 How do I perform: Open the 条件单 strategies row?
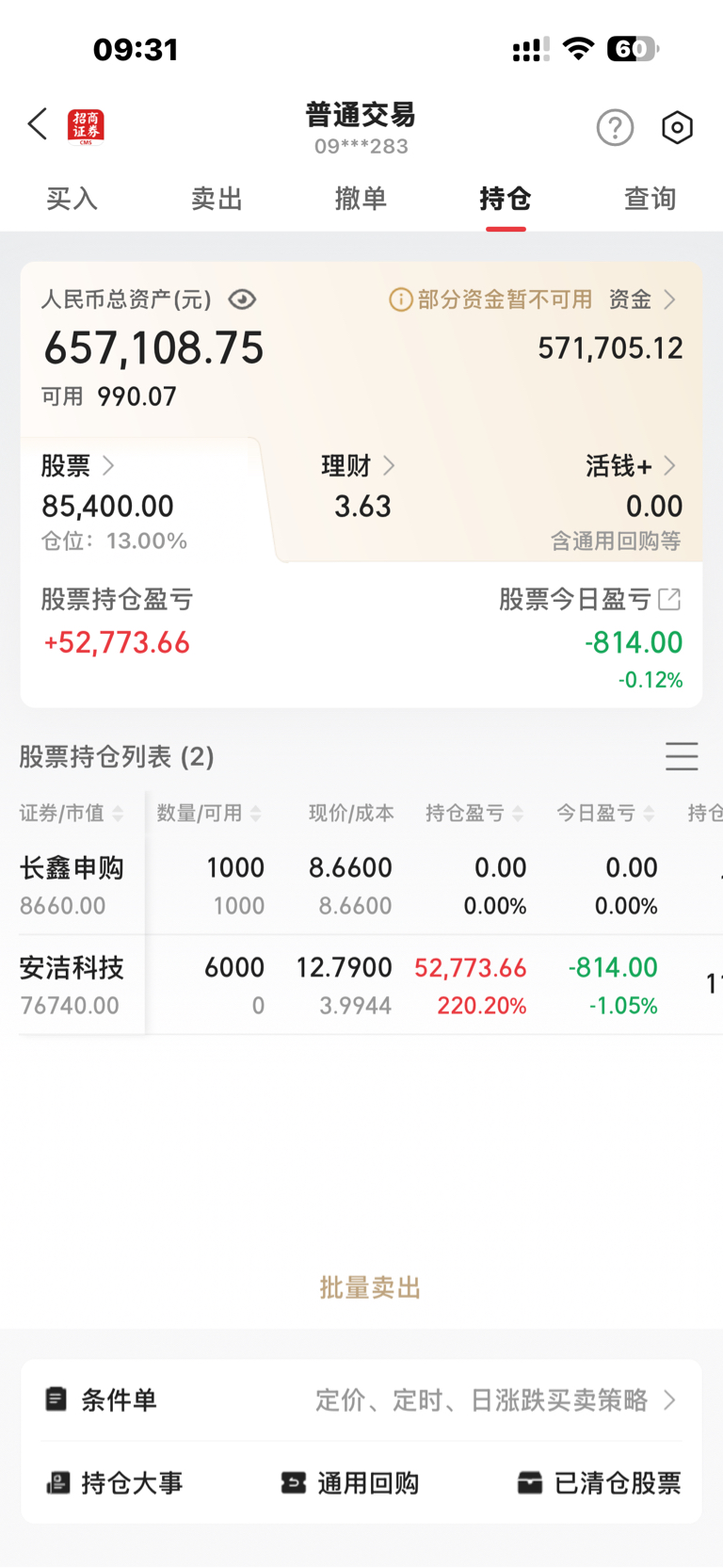click(361, 1400)
